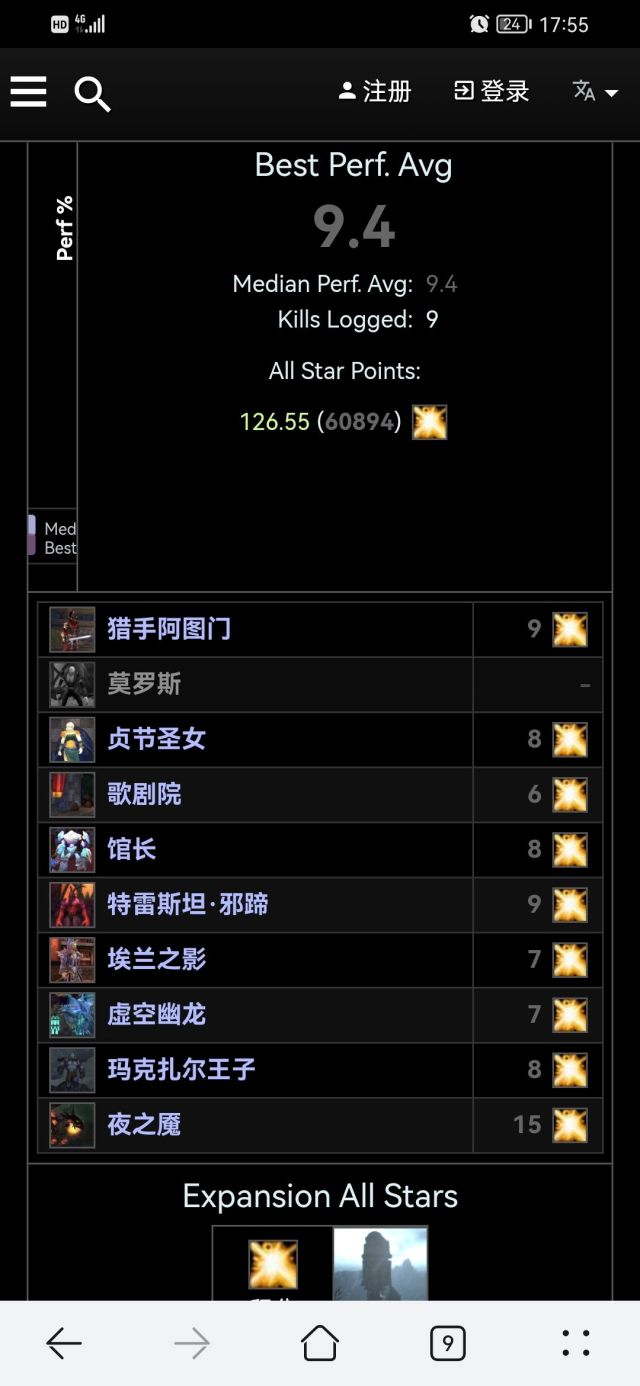Open the browser tab switcher
640x1386 pixels.
click(x=447, y=1343)
